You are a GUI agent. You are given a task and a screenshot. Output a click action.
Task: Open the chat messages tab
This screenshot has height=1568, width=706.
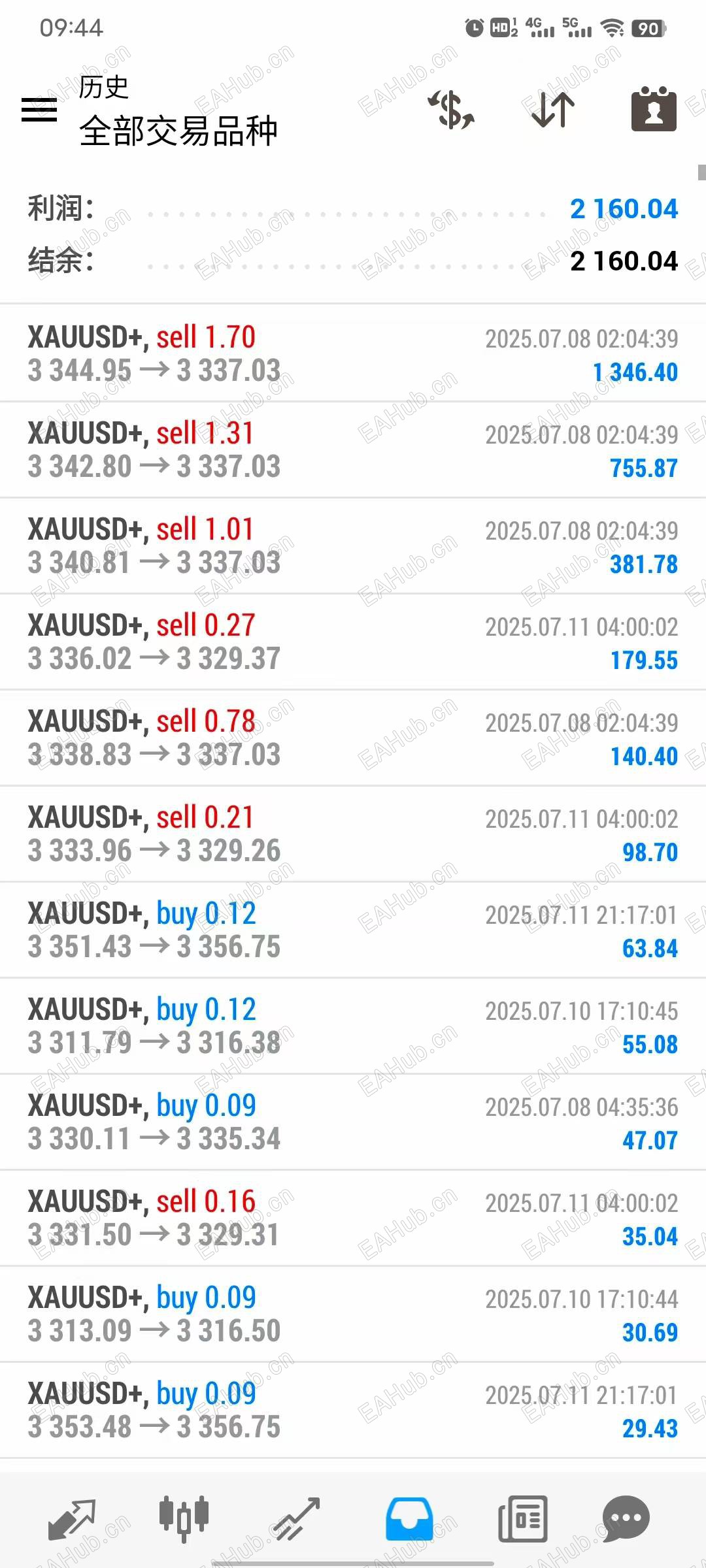[626, 1518]
